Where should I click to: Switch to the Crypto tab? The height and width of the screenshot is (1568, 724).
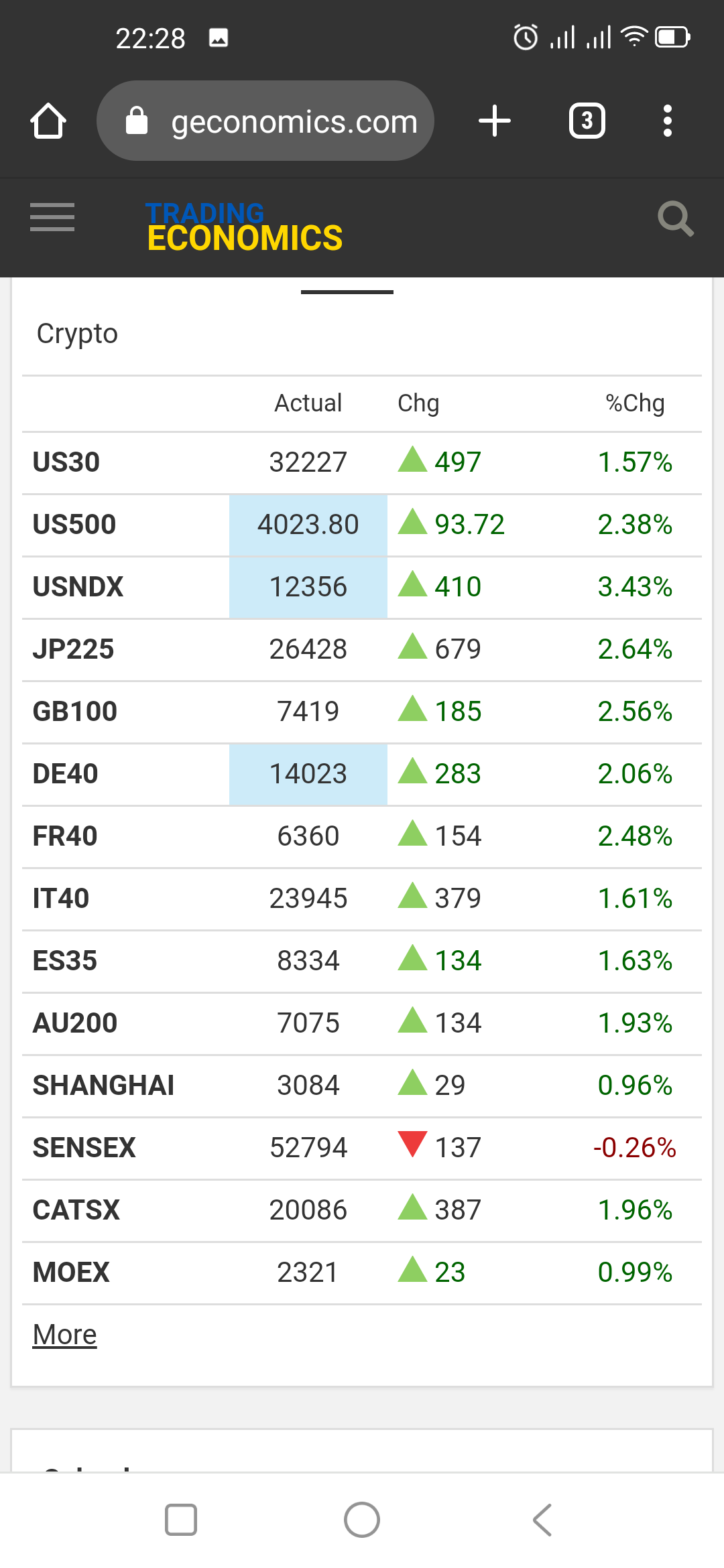[x=77, y=334]
